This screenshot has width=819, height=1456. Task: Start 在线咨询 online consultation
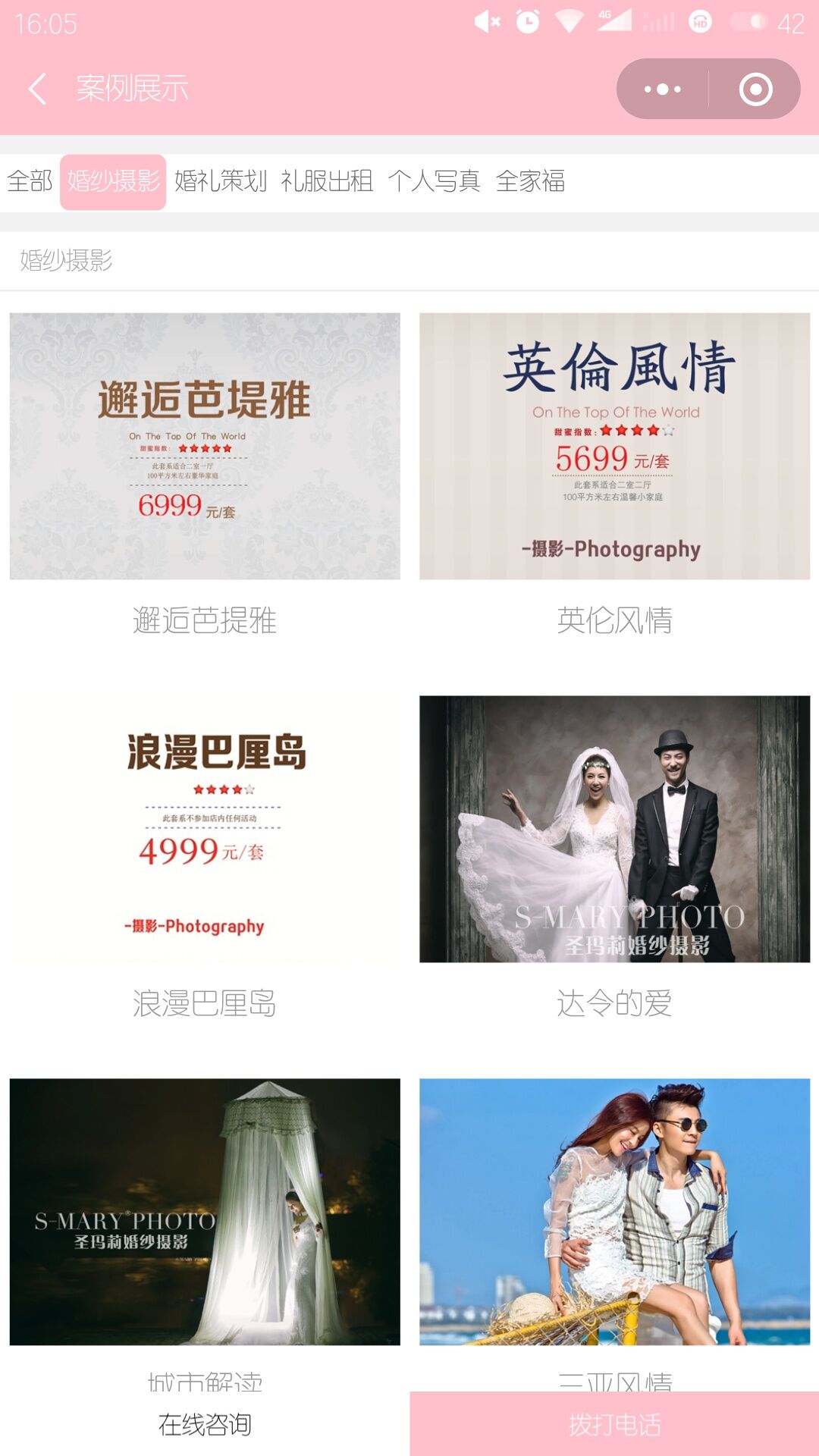[x=205, y=1424]
